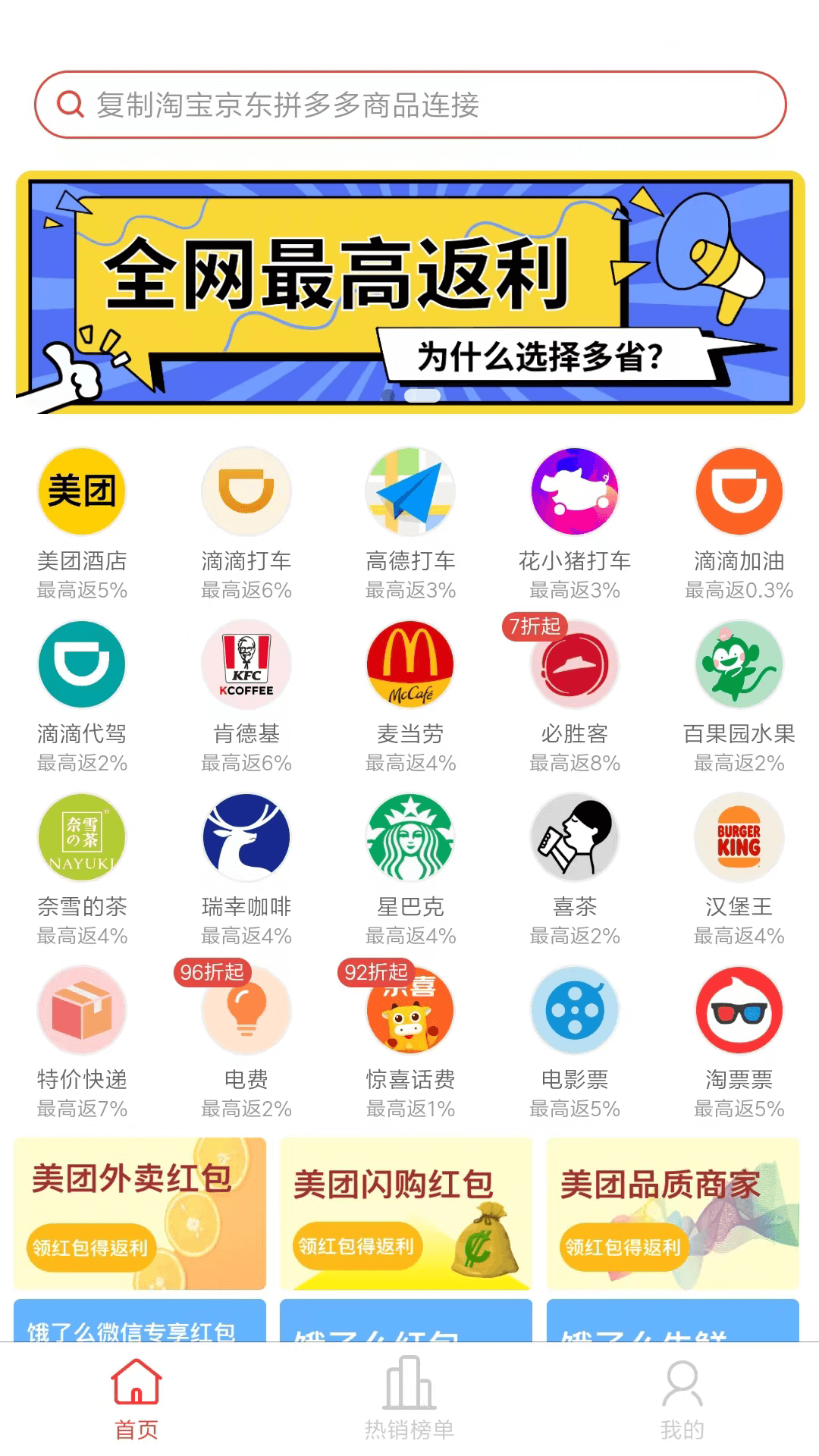The width and height of the screenshot is (819, 1456).
Task: Open the 全网最高返利 banner
Action: [409, 292]
